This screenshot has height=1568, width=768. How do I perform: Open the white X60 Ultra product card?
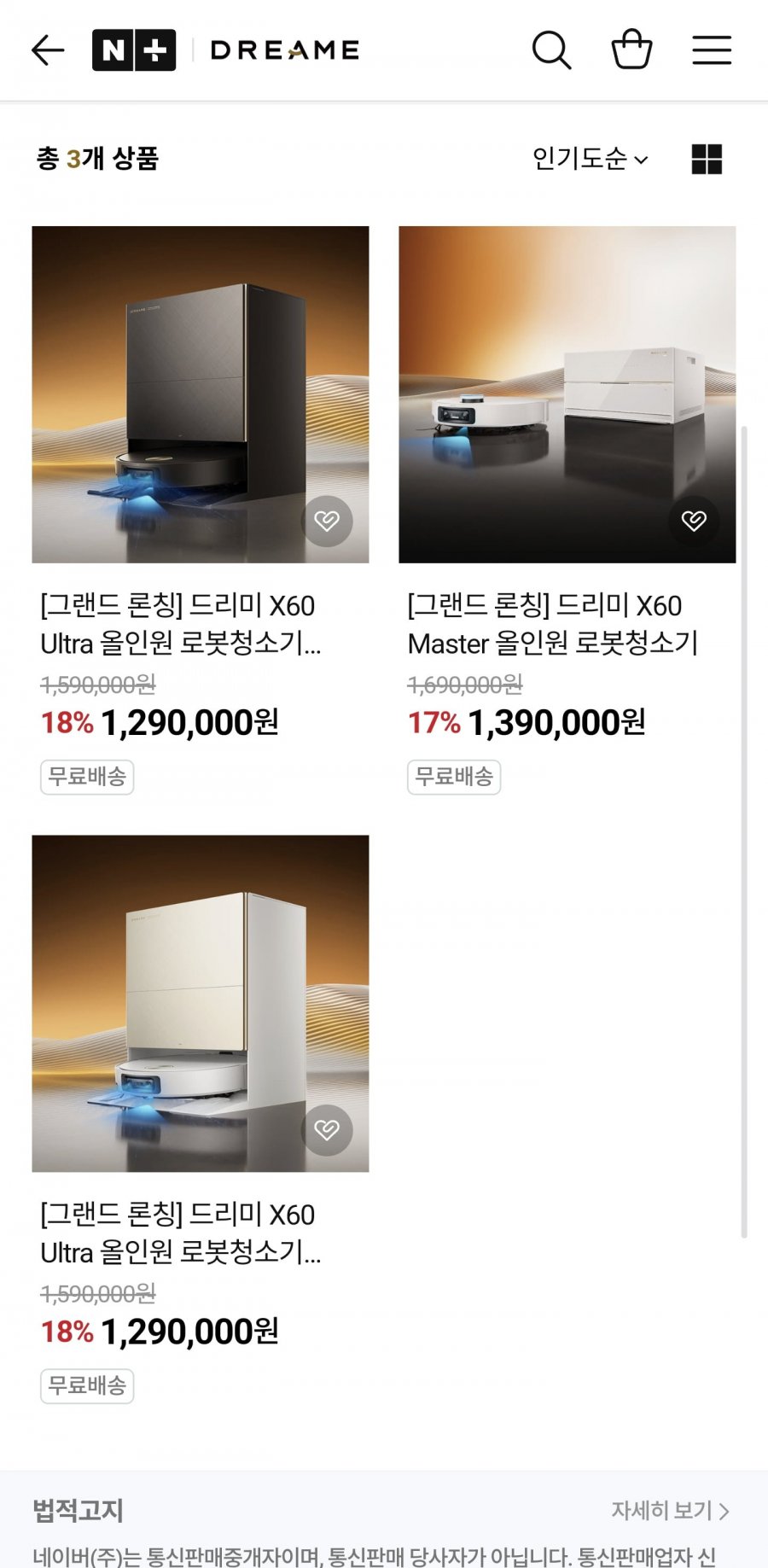(x=201, y=1003)
